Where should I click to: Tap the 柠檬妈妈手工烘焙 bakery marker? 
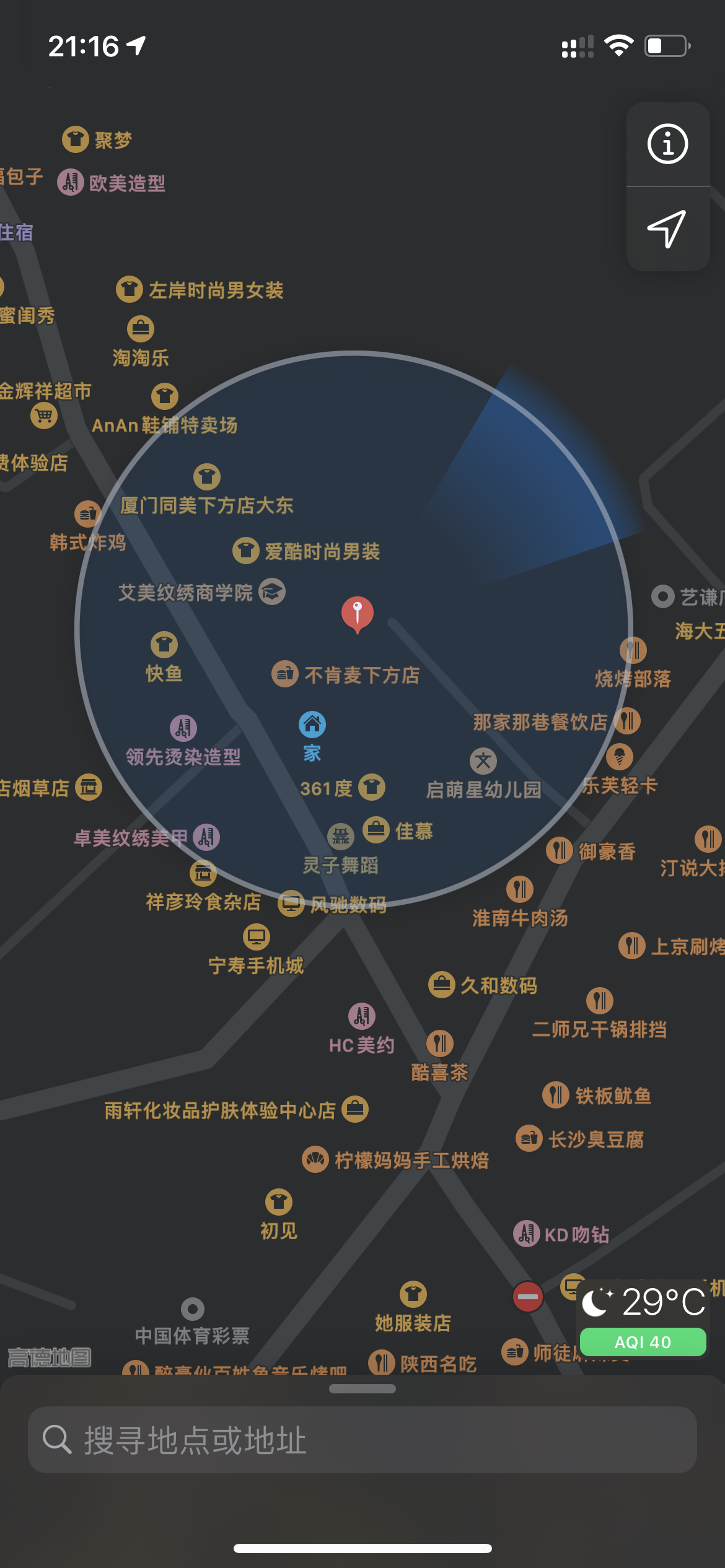(x=315, y=1159)
